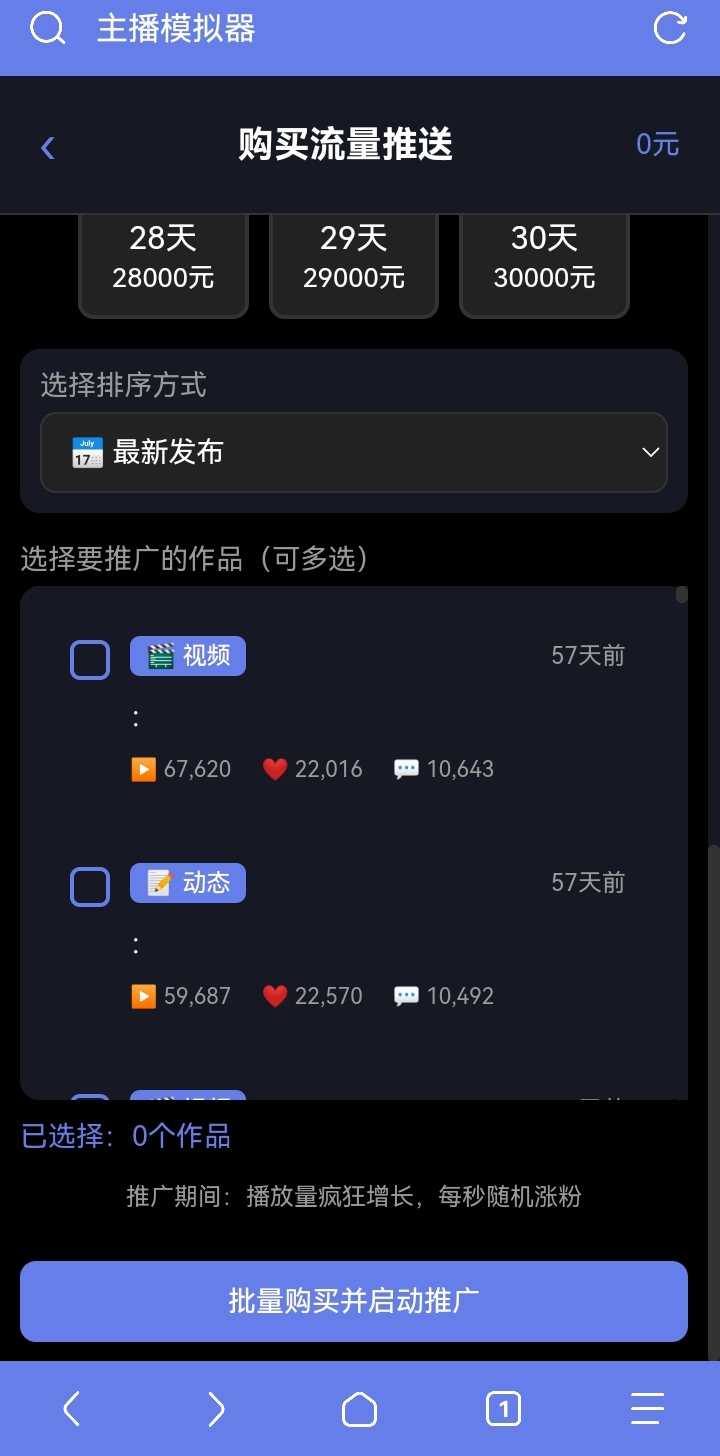The height and width of the screenshot is (1456, 720).
Task: Tap the search icon in browser bar
Action: coord(47,28)
